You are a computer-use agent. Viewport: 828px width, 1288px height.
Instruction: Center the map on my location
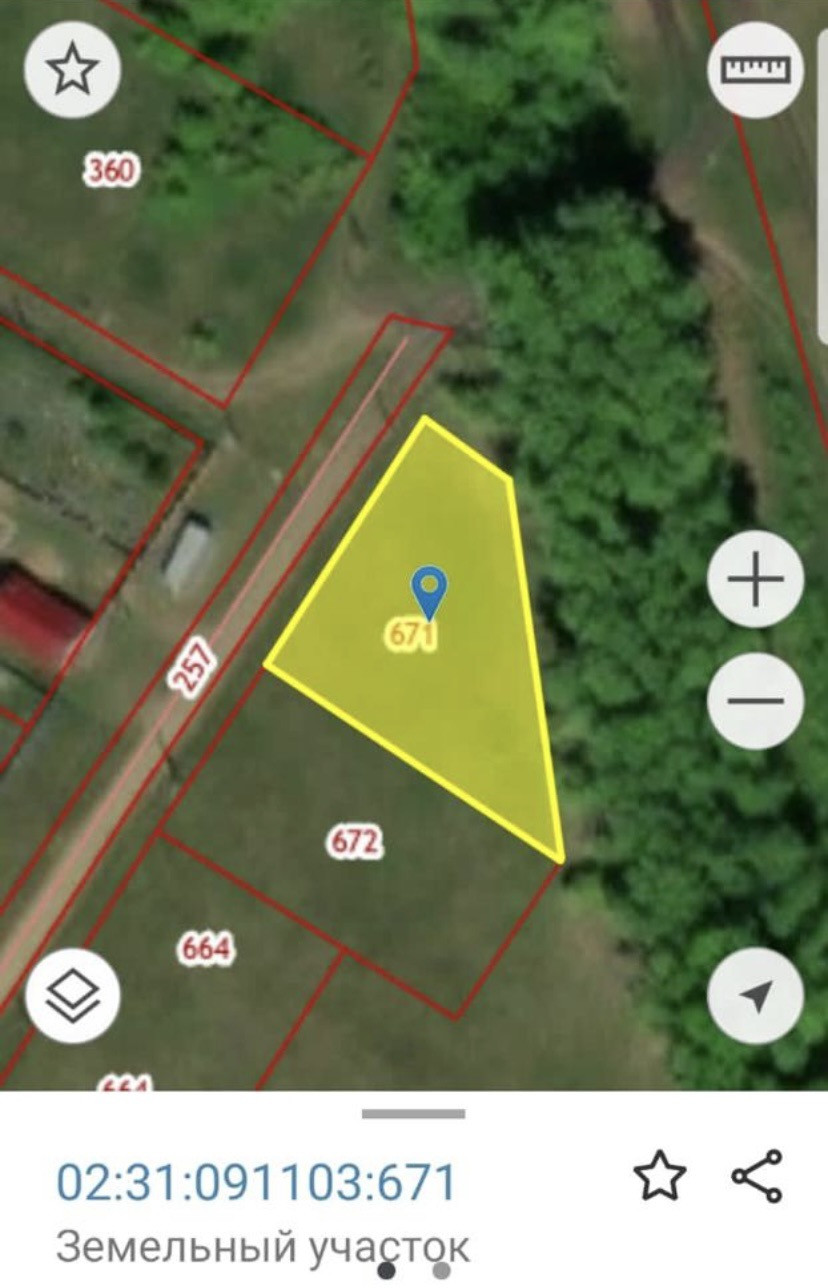pyautogui.click(x=755, y=995)
